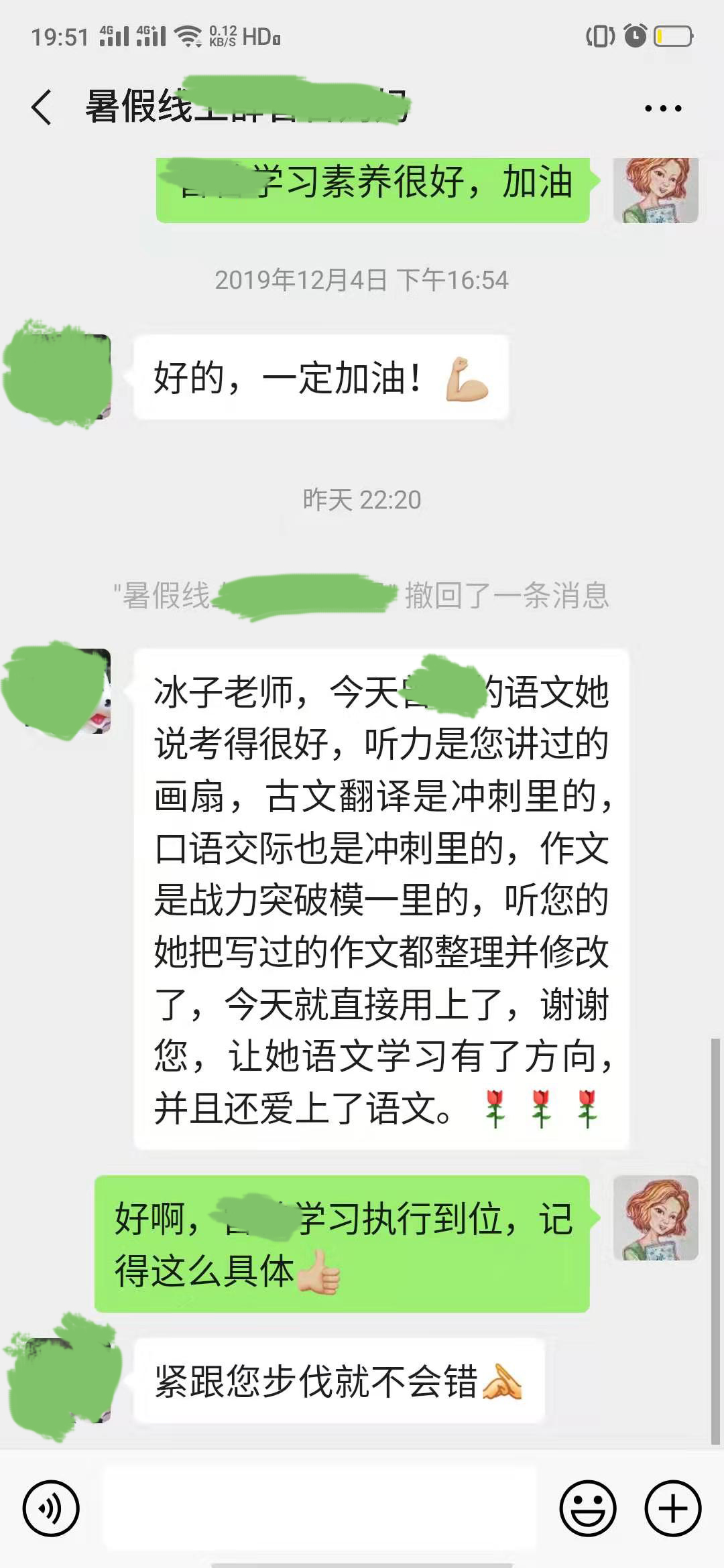Switch to voice message input

click(x=51, y=1508)
